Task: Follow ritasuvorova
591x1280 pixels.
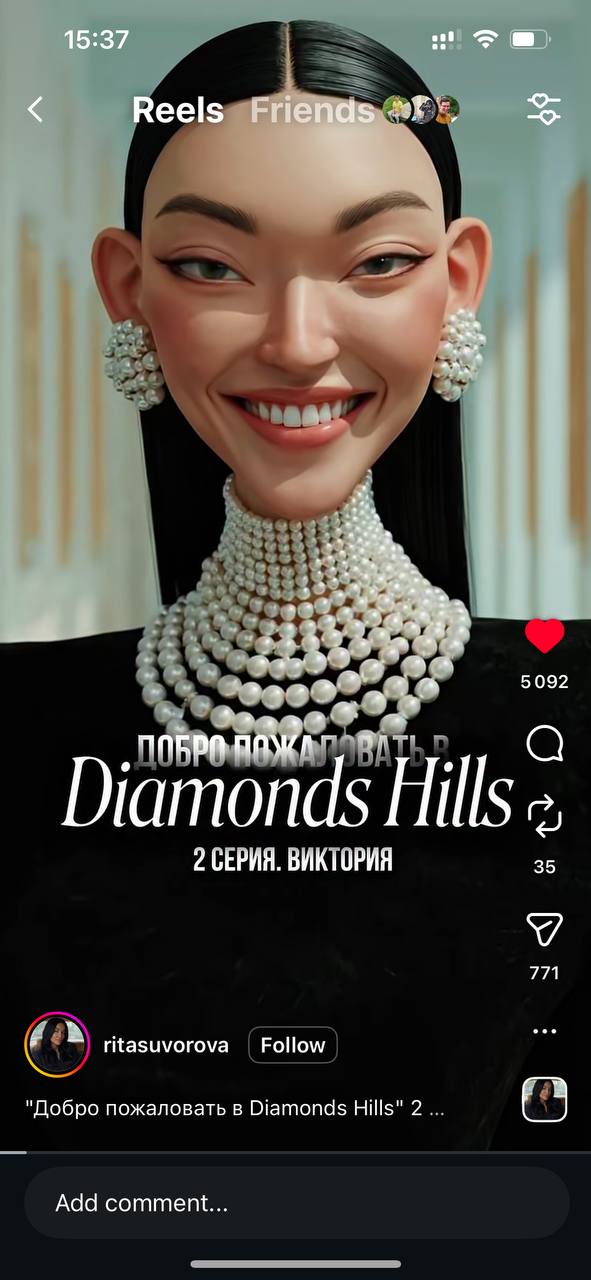Action: 293,1045
